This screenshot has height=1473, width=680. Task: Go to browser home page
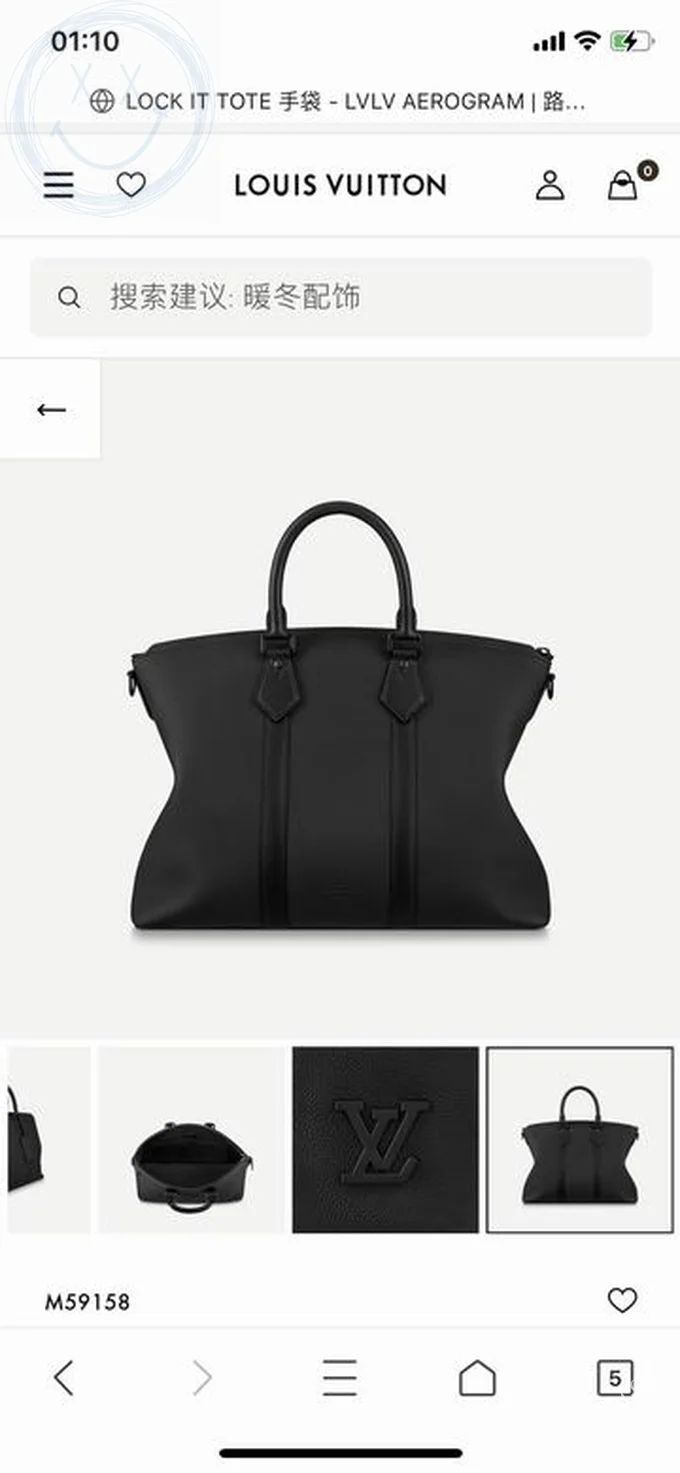coord(477,1378)
